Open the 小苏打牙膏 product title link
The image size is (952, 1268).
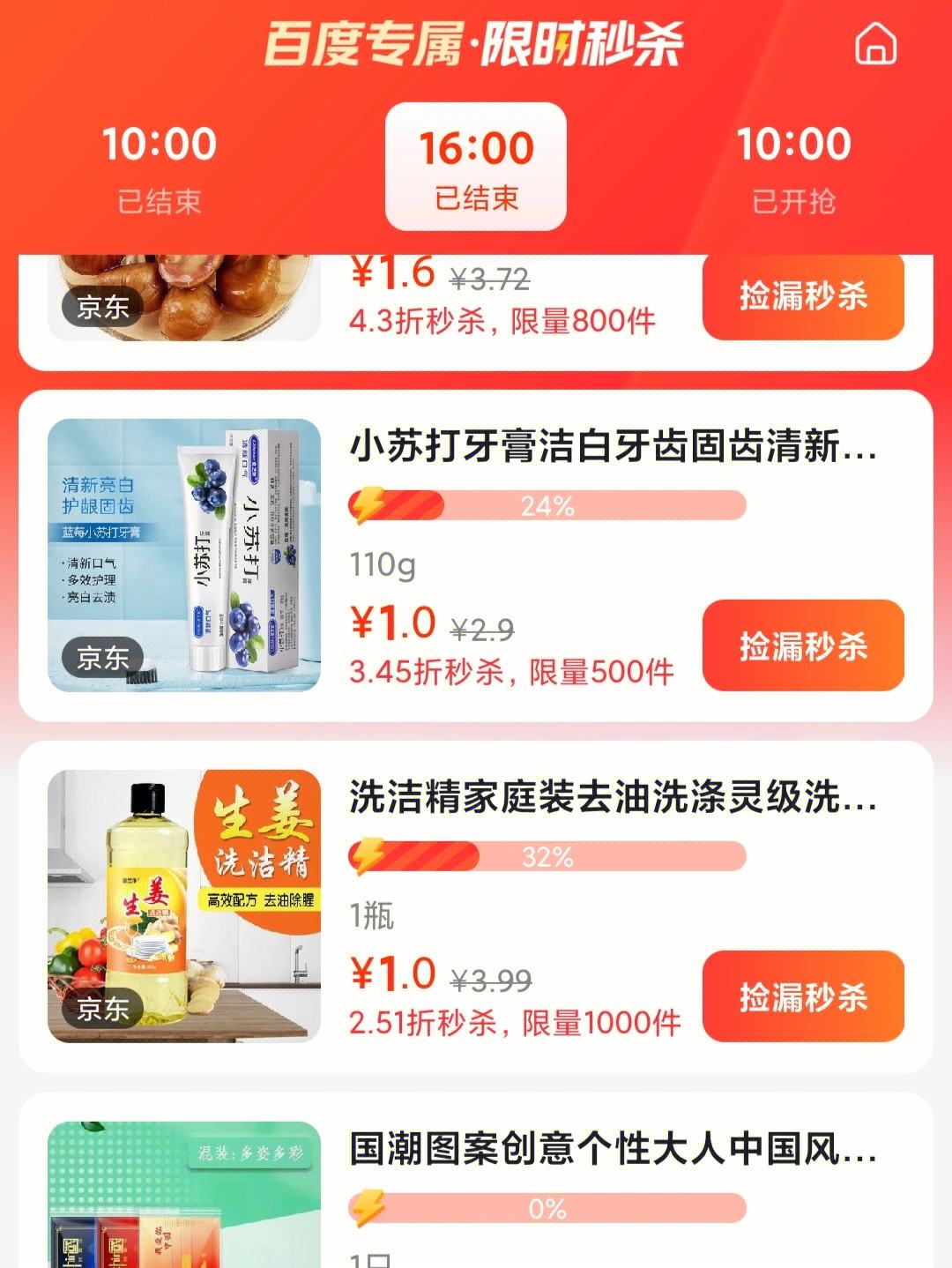pyautogui.click(x=608, y=450)
